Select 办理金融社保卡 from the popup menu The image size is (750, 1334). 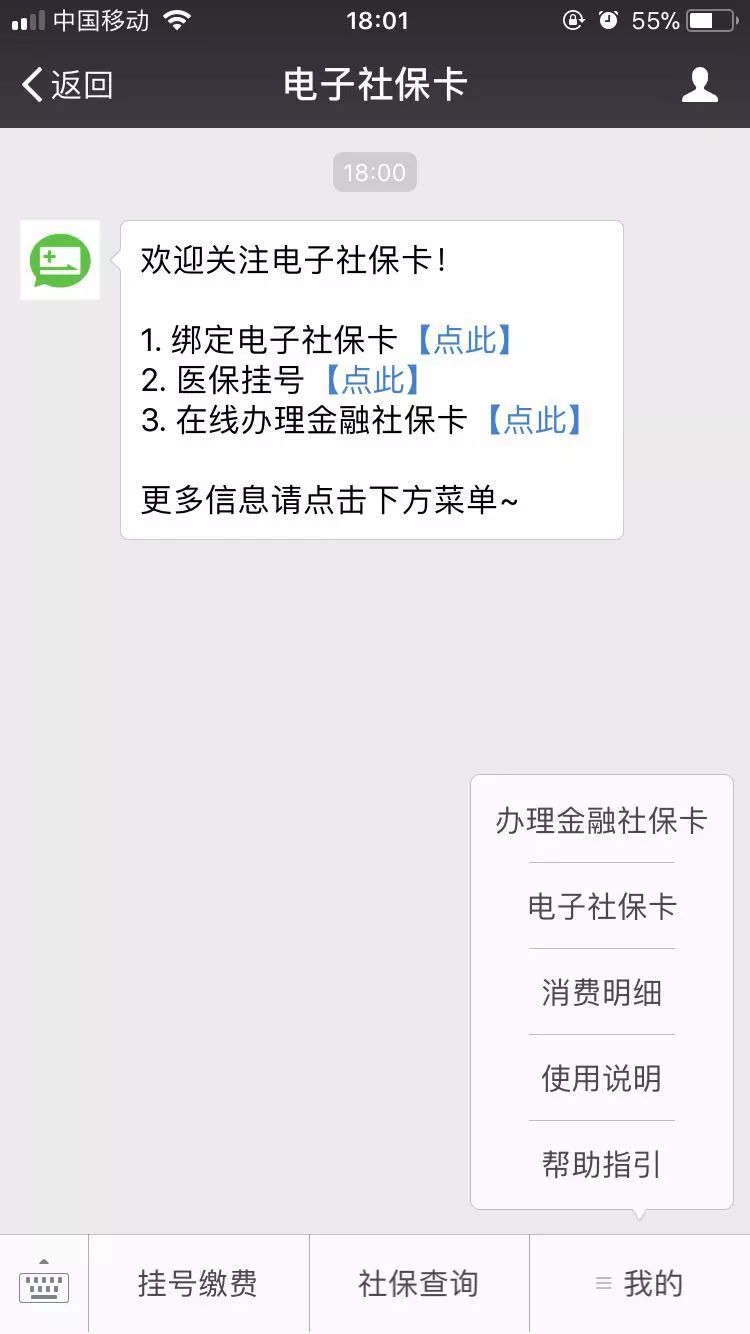coord(602,821)
